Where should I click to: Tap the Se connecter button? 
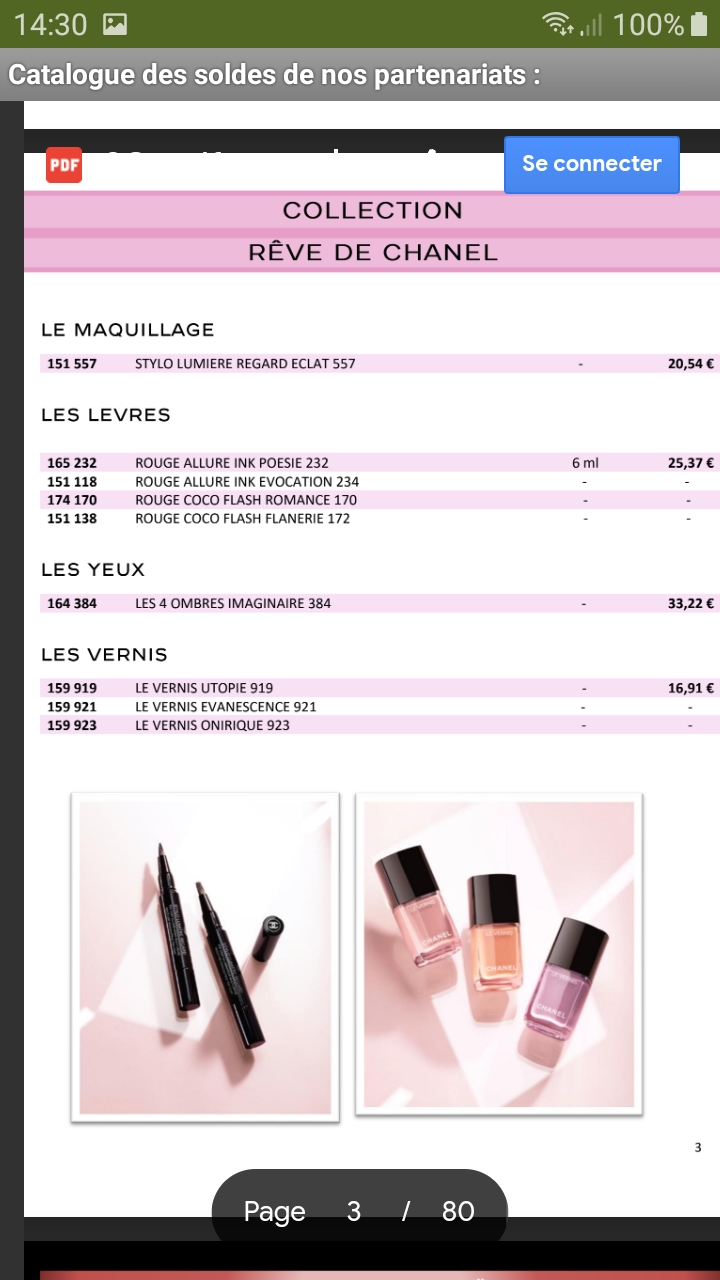pyautogui.click(x=591, y=164)
